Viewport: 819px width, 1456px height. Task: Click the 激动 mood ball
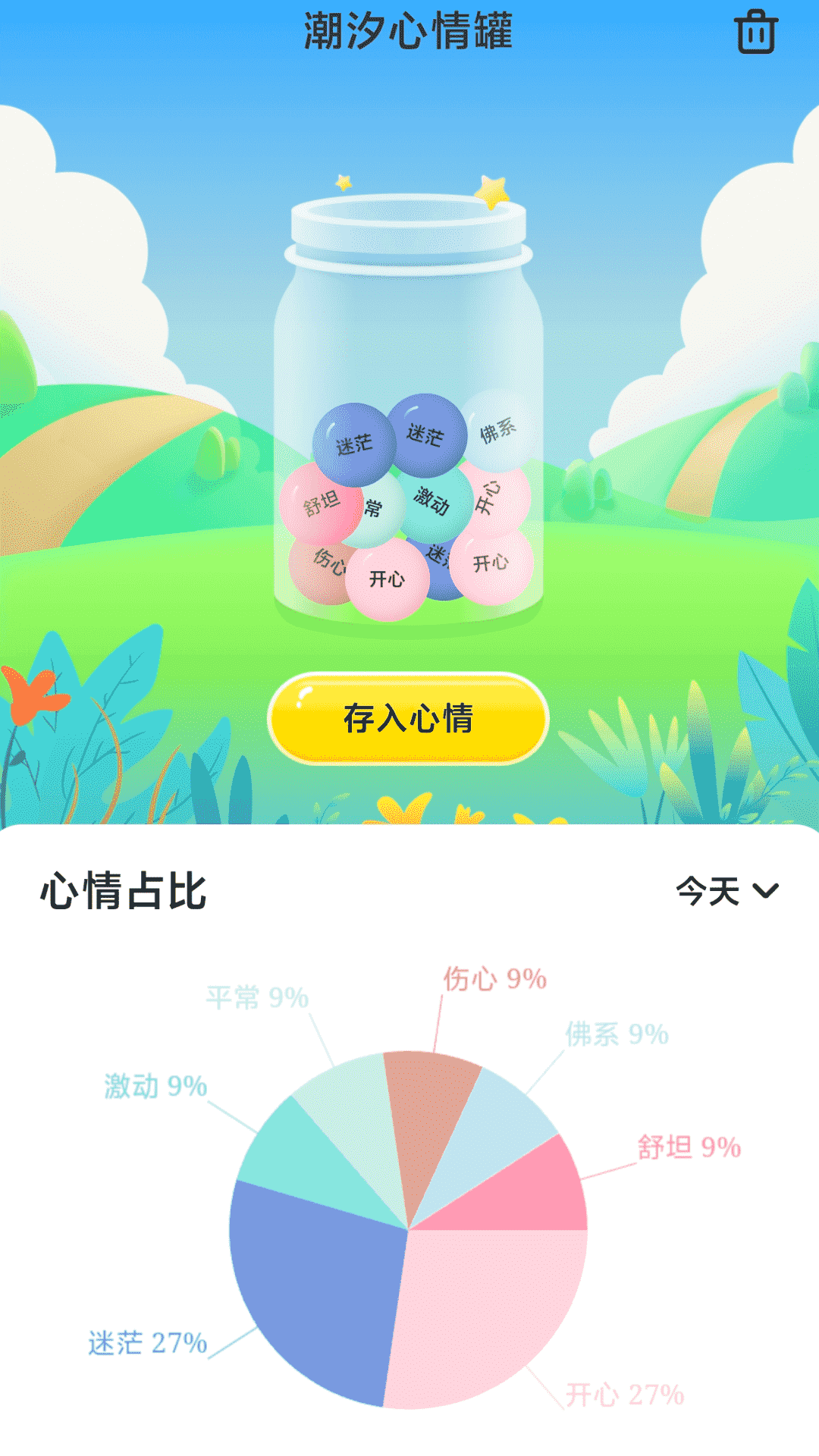point(432,500)
